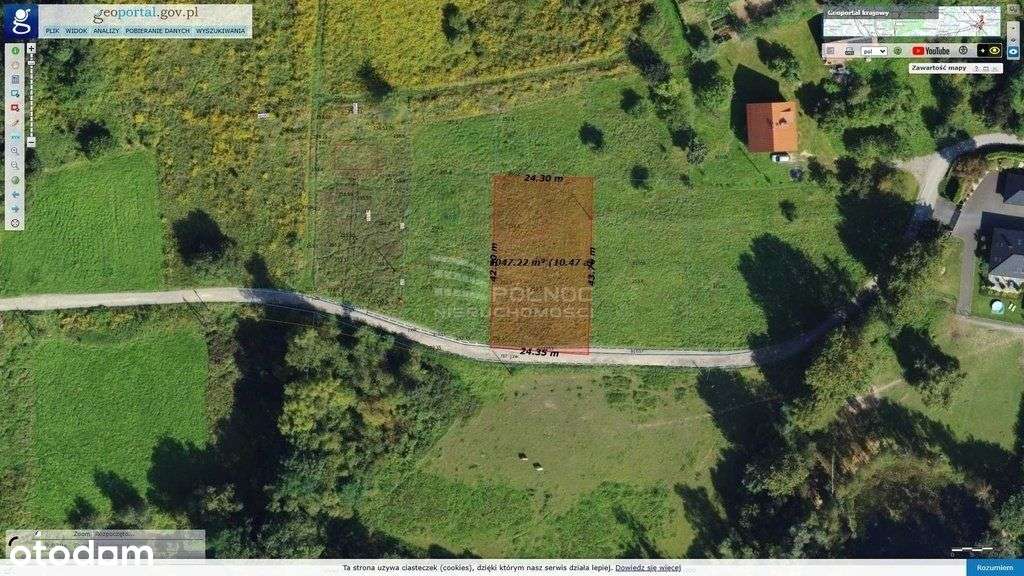Open the YouTube link
Viewport: 1024px width, 576px height.
(x=931, y=50)
